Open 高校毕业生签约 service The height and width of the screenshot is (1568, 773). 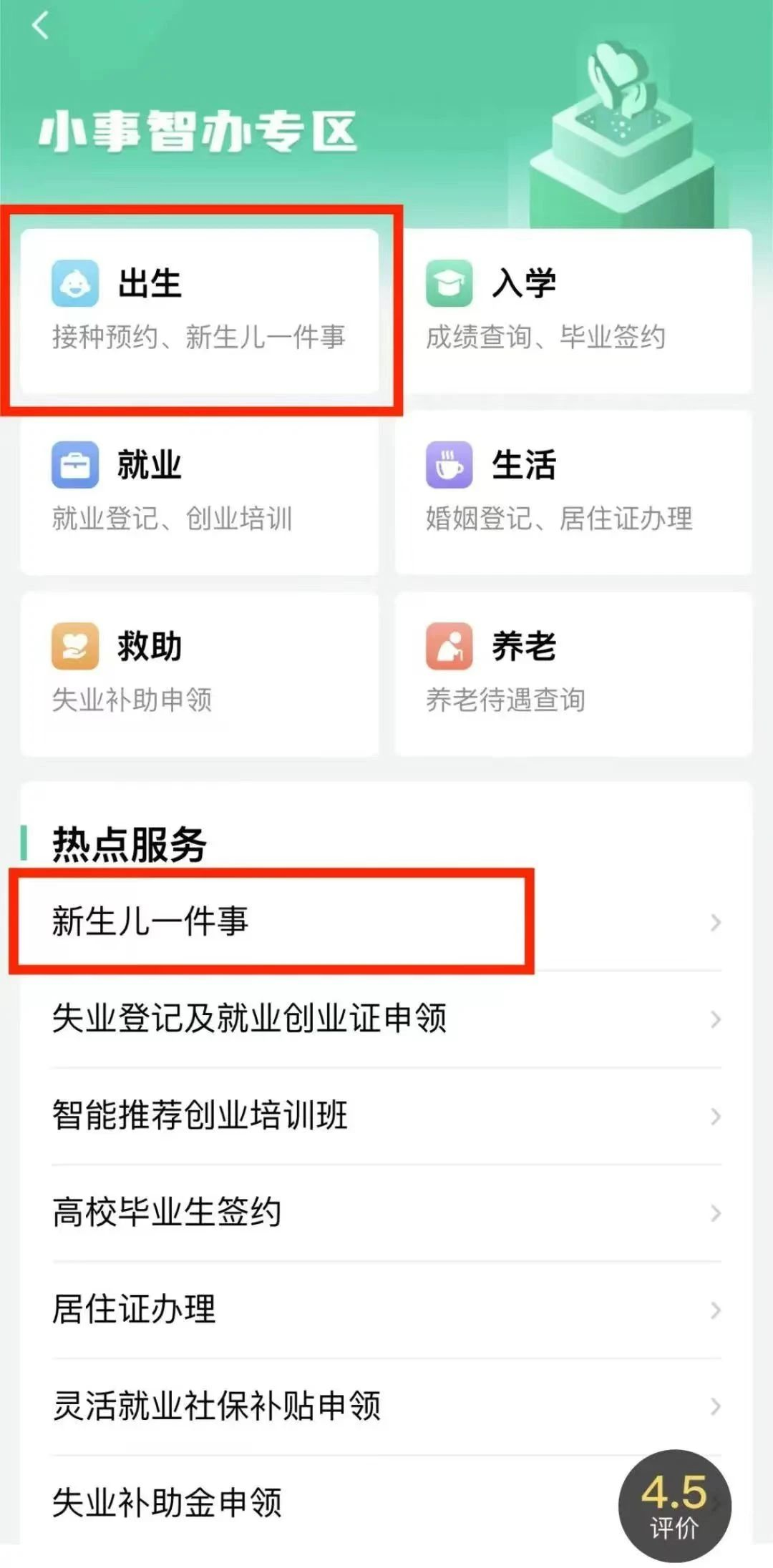click(386, 1212)
